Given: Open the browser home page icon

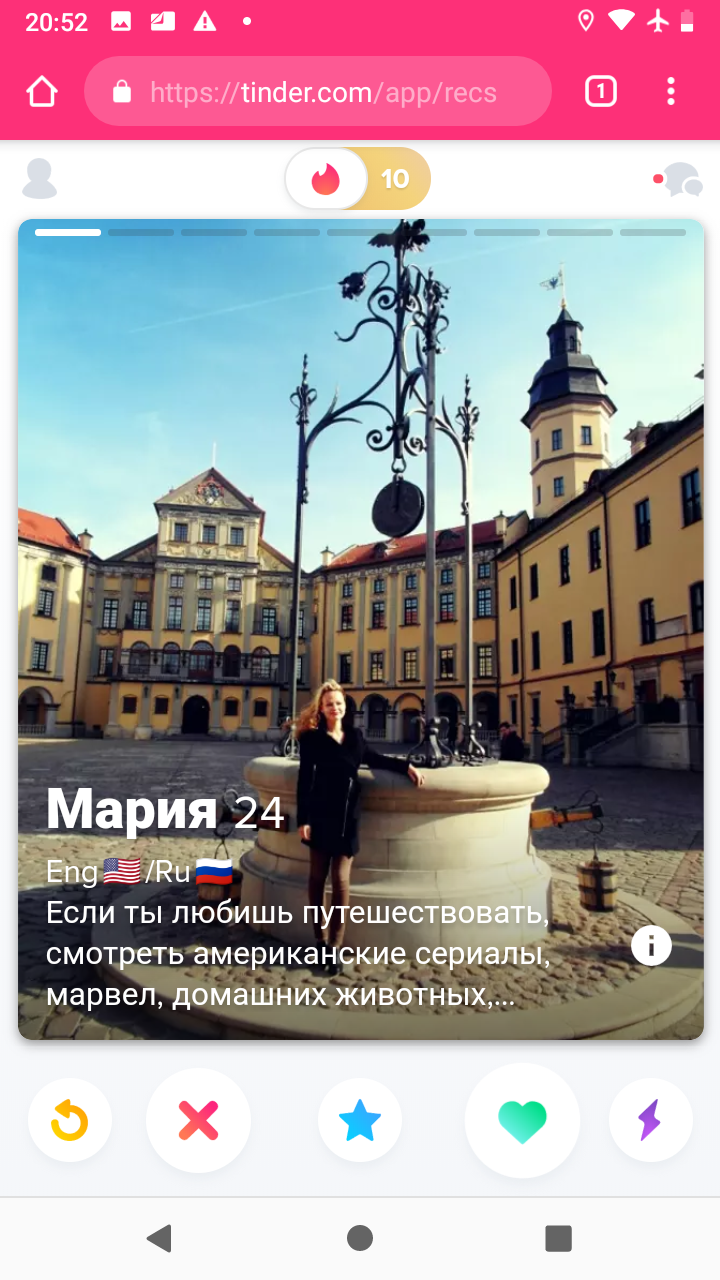Looking at the screenshot, I should (x=42, y=92).
